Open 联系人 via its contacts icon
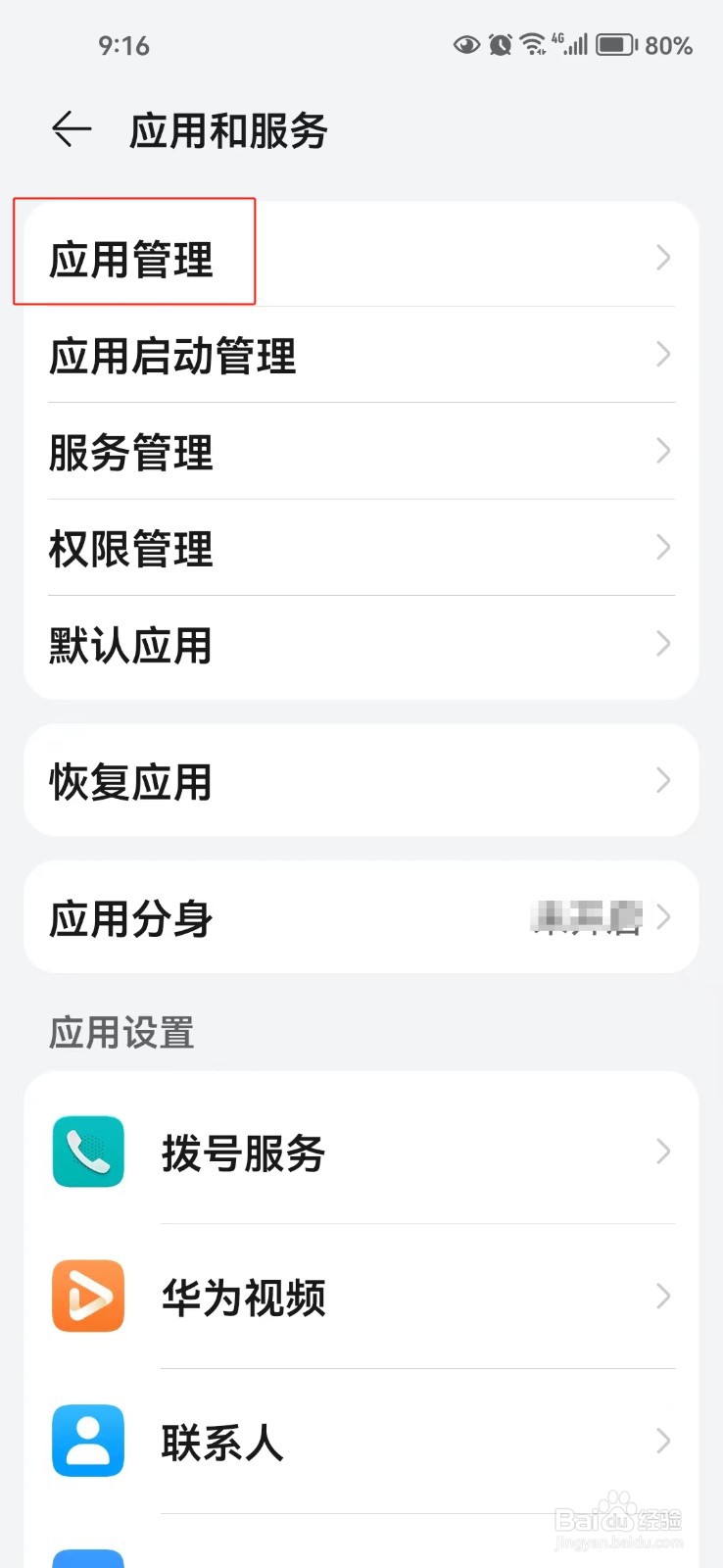 click(x=87, y=1441)
